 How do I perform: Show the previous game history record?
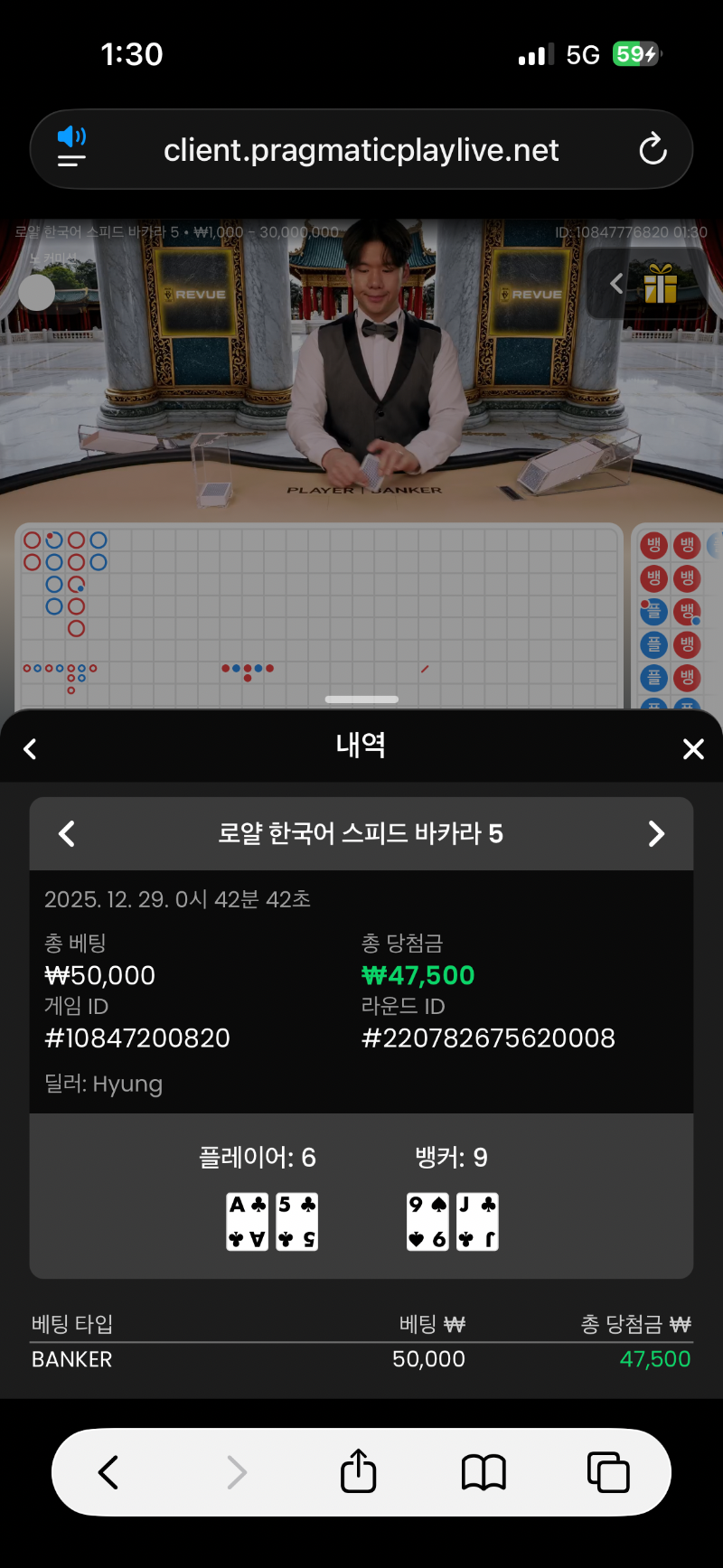coord(67,833)
